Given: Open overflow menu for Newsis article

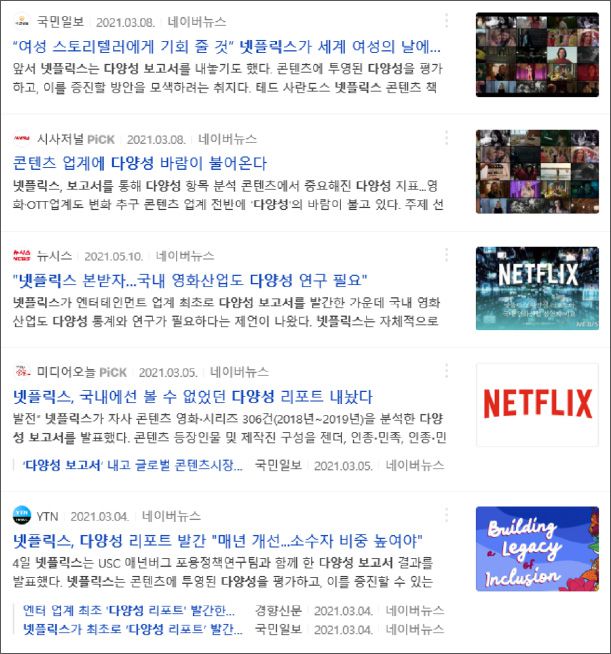Looking at the screenshot, I should pyautogui.click(x=447, y=255).
